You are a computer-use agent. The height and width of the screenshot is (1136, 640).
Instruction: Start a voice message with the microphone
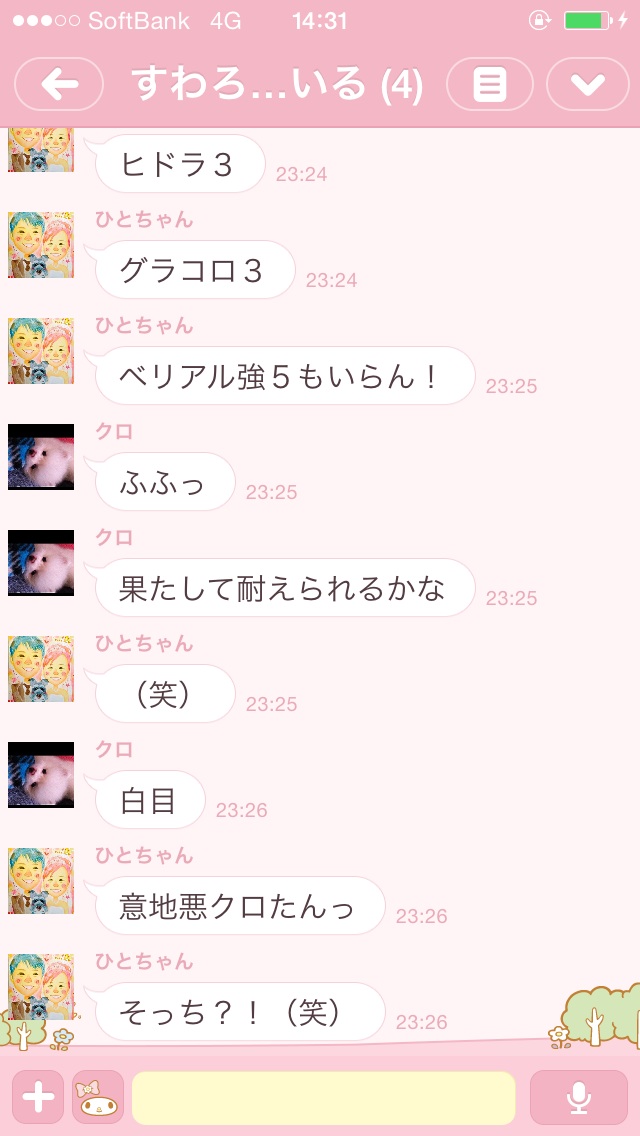579,1097
